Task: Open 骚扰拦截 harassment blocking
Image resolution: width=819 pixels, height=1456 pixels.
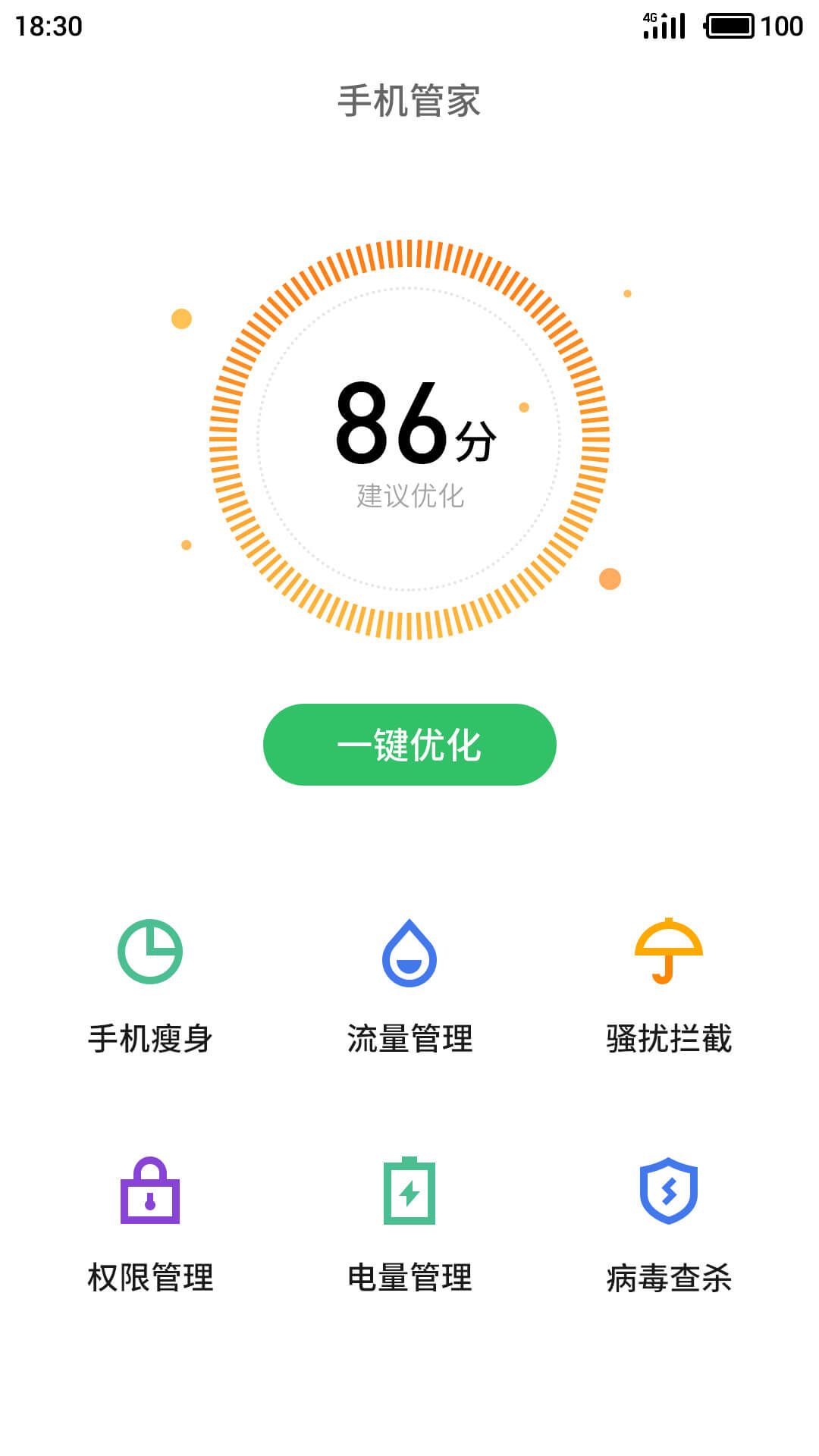Action: (669, 986)
